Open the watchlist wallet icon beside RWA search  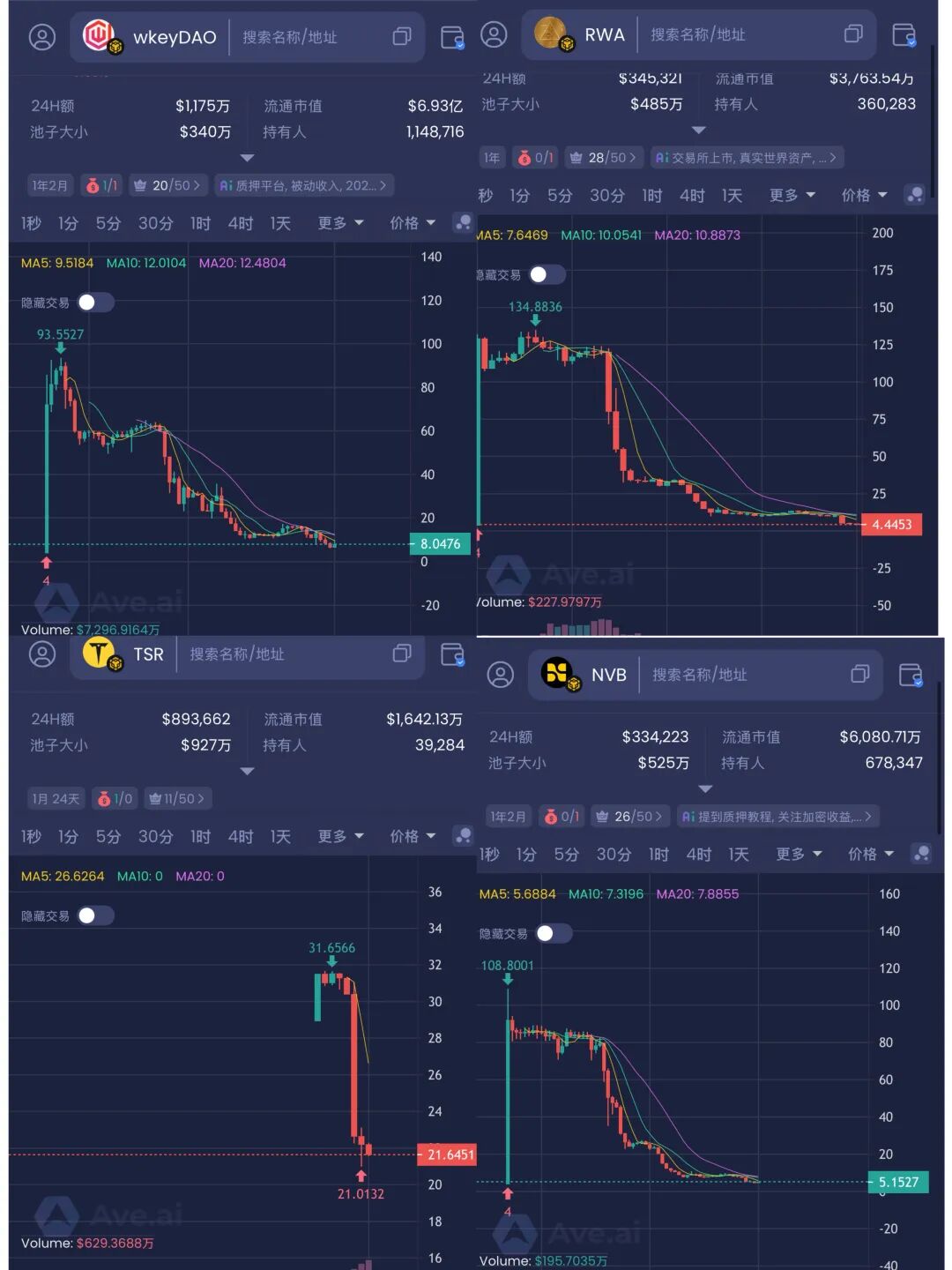point(903,34)
